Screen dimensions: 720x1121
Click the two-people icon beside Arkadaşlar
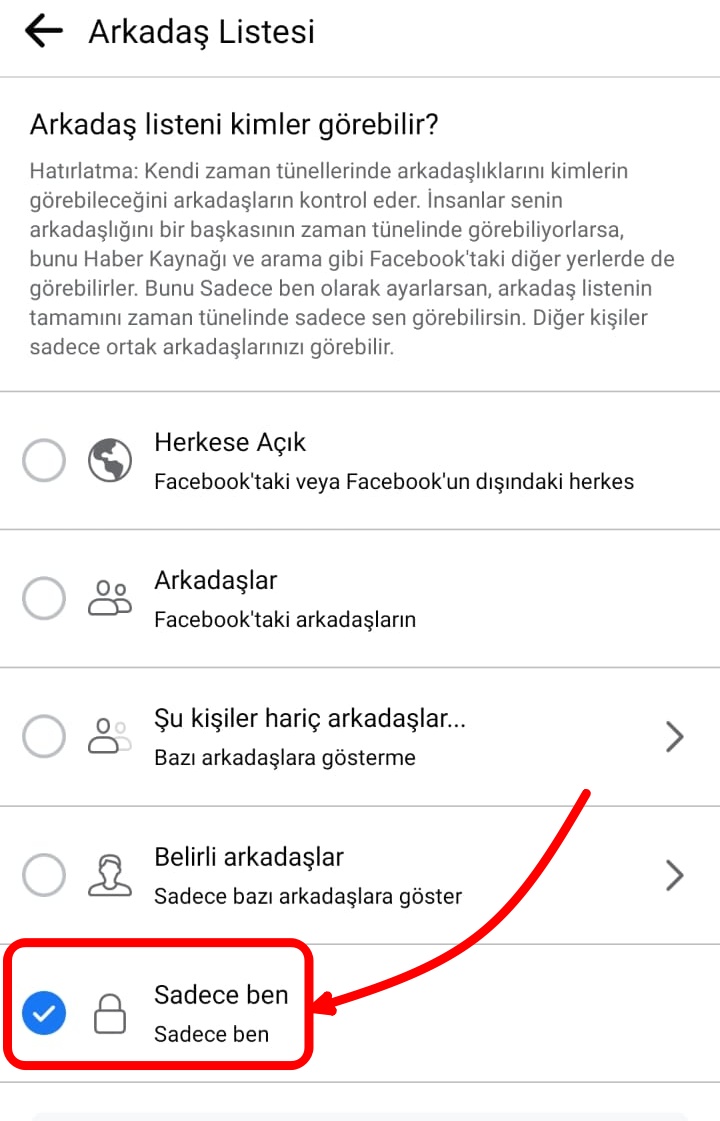tap(110, 598)
